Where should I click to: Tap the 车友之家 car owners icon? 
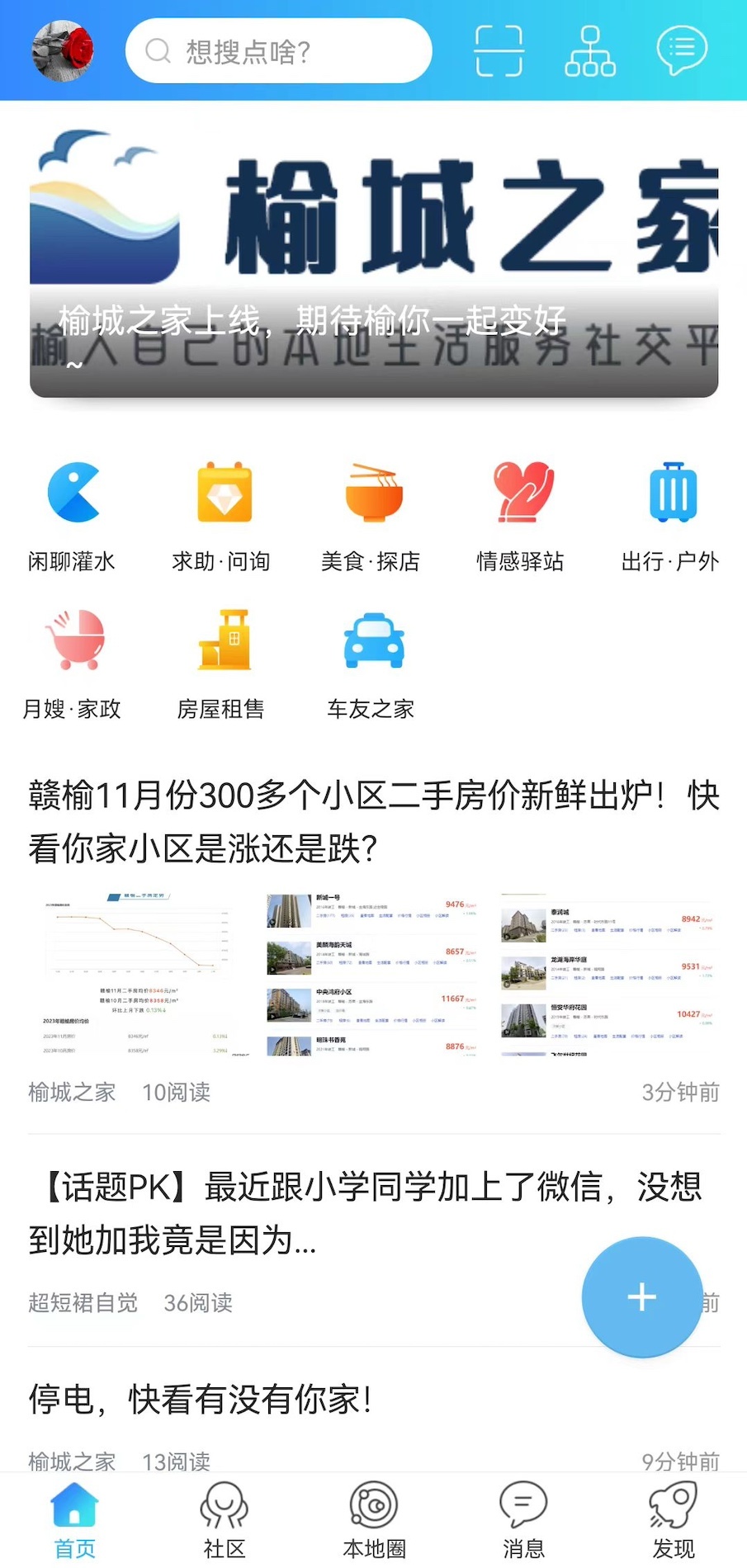tap(372, 640)
